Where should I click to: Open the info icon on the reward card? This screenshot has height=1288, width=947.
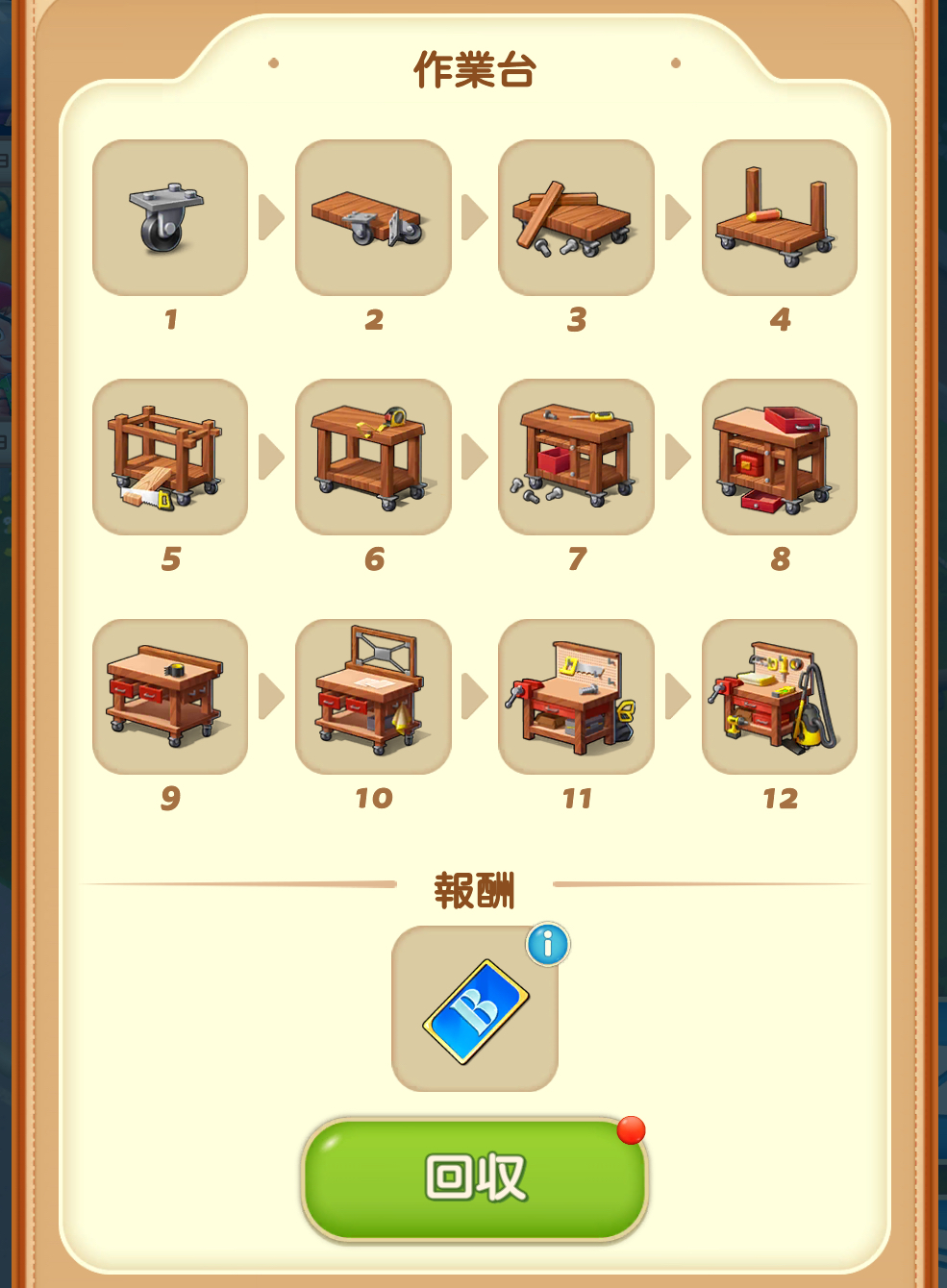point(548,944)
